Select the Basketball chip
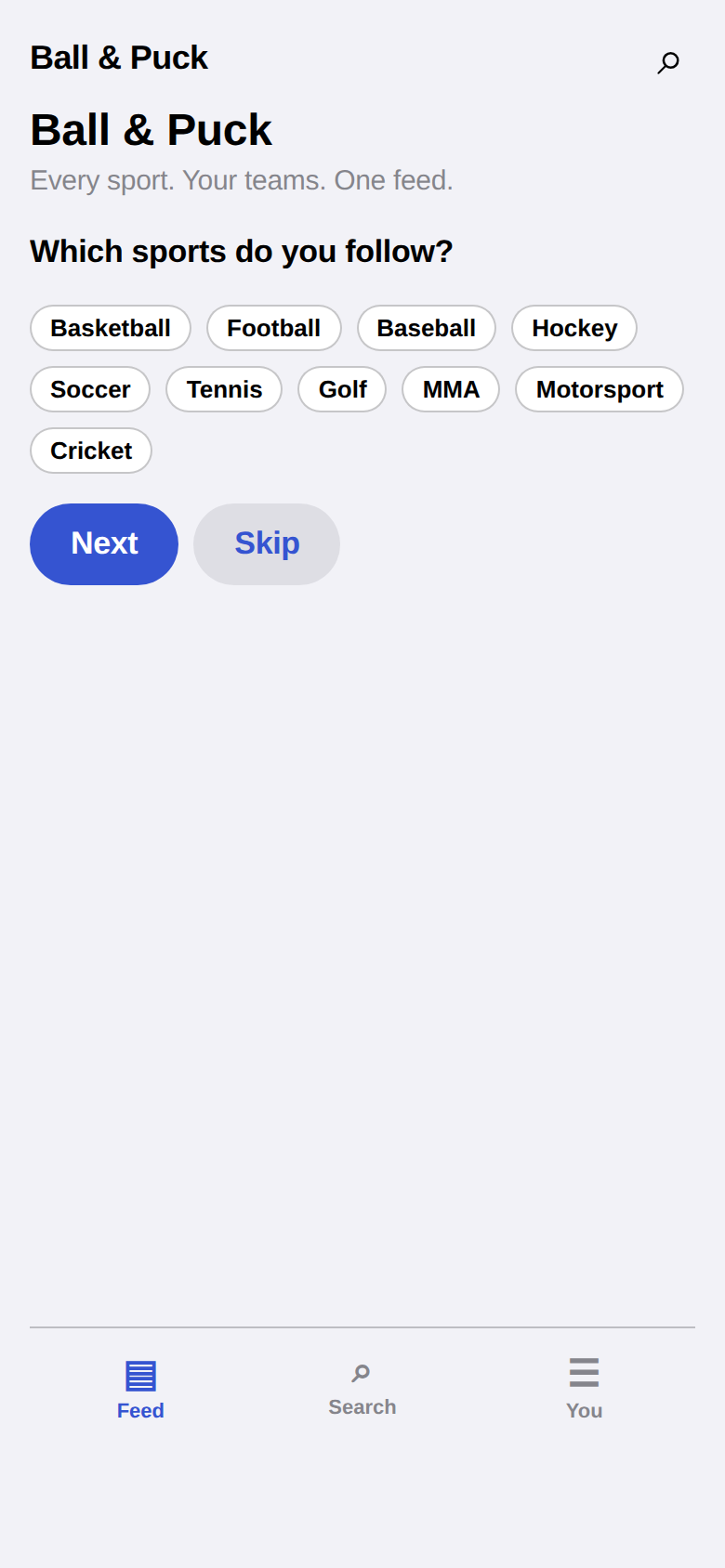The image size is (725, 1568). [111, 328]
